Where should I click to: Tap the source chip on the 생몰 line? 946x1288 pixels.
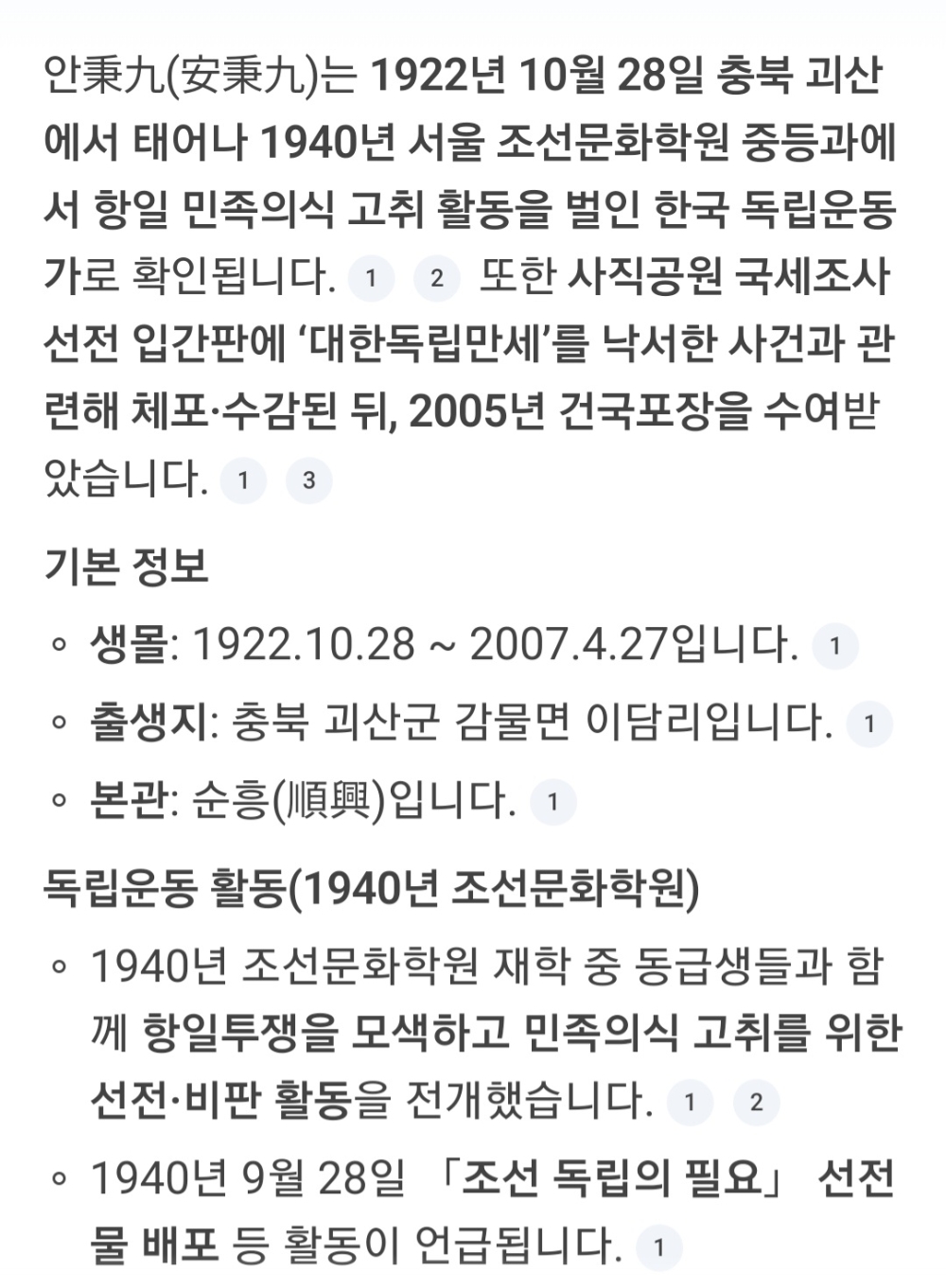(835, 647)
